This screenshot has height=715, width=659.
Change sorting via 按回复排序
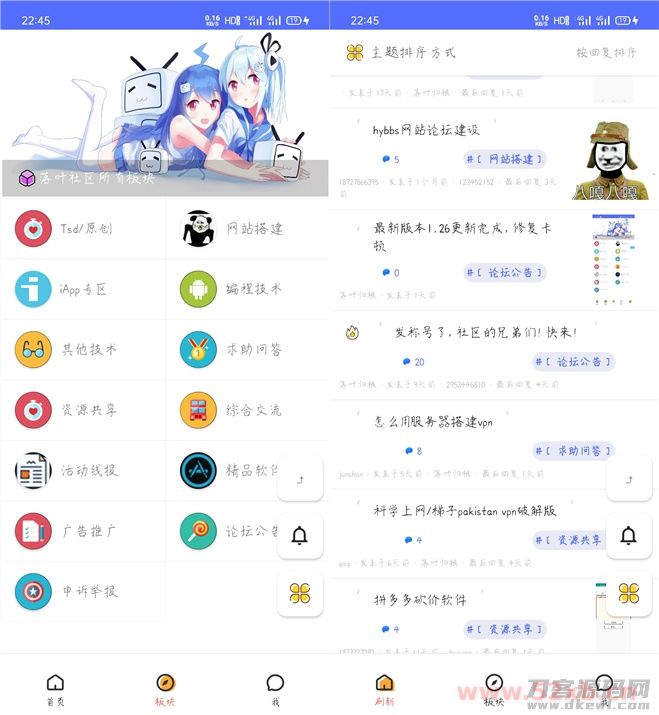[606, 52]
